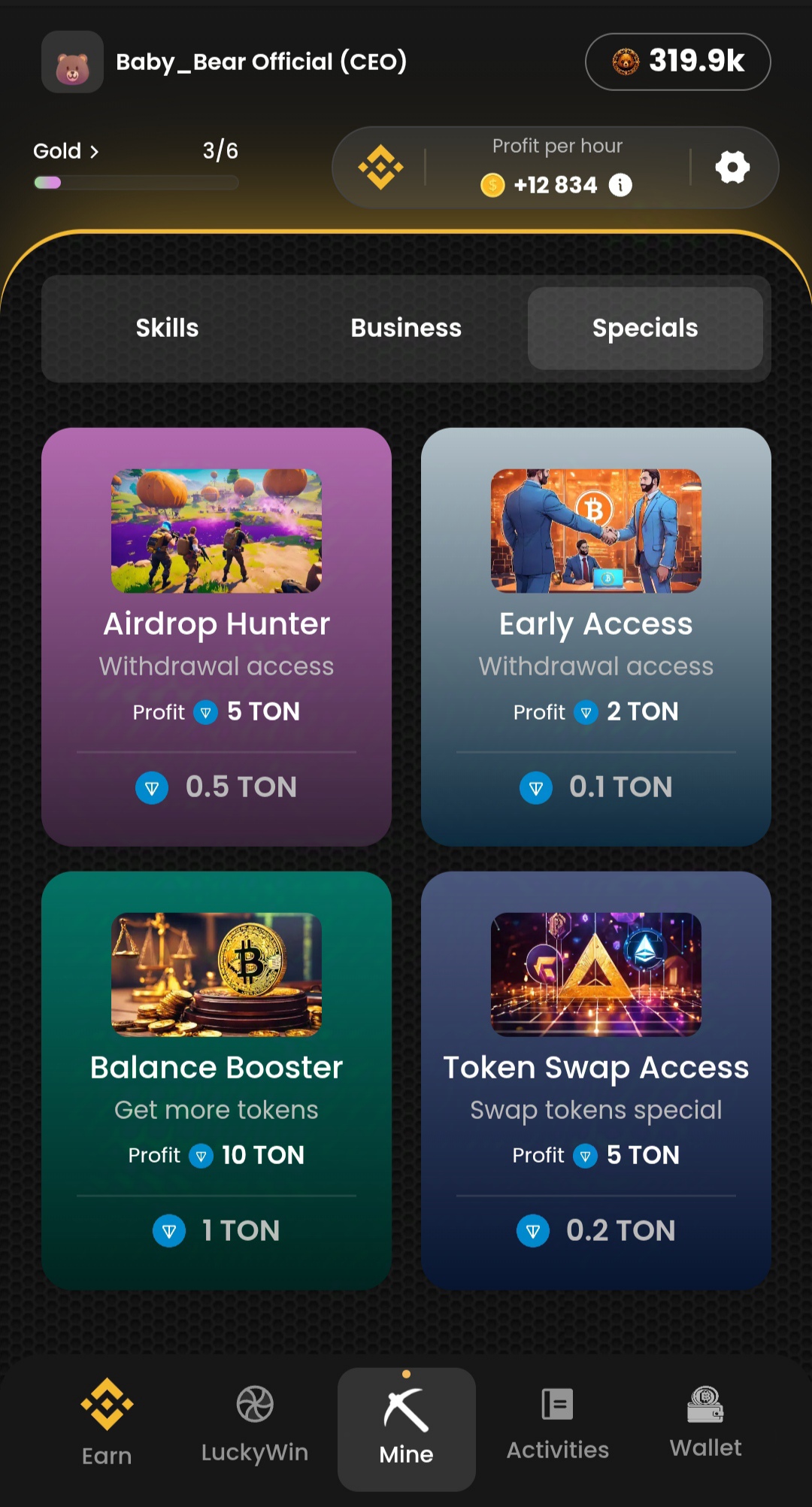Click the Gold league progress bar
812x1507 pixels.
(135, 181)
